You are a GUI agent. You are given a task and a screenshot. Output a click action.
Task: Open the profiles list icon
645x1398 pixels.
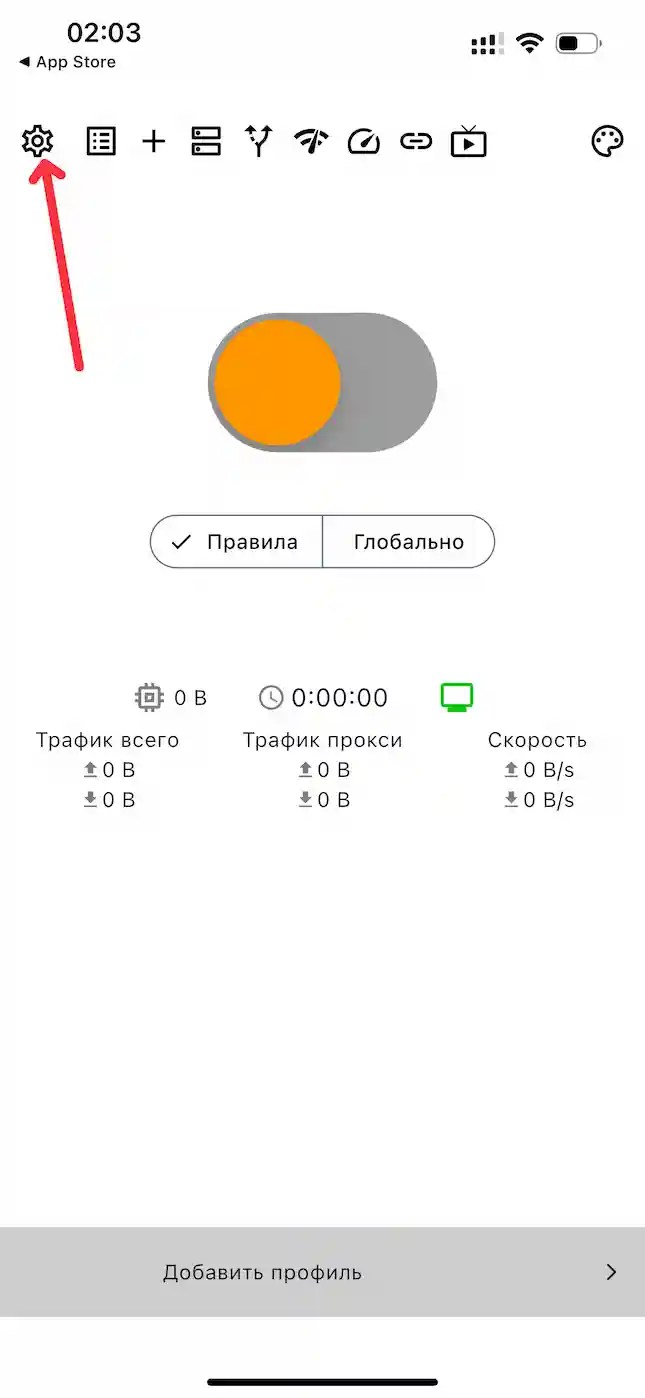coord(101,141)
